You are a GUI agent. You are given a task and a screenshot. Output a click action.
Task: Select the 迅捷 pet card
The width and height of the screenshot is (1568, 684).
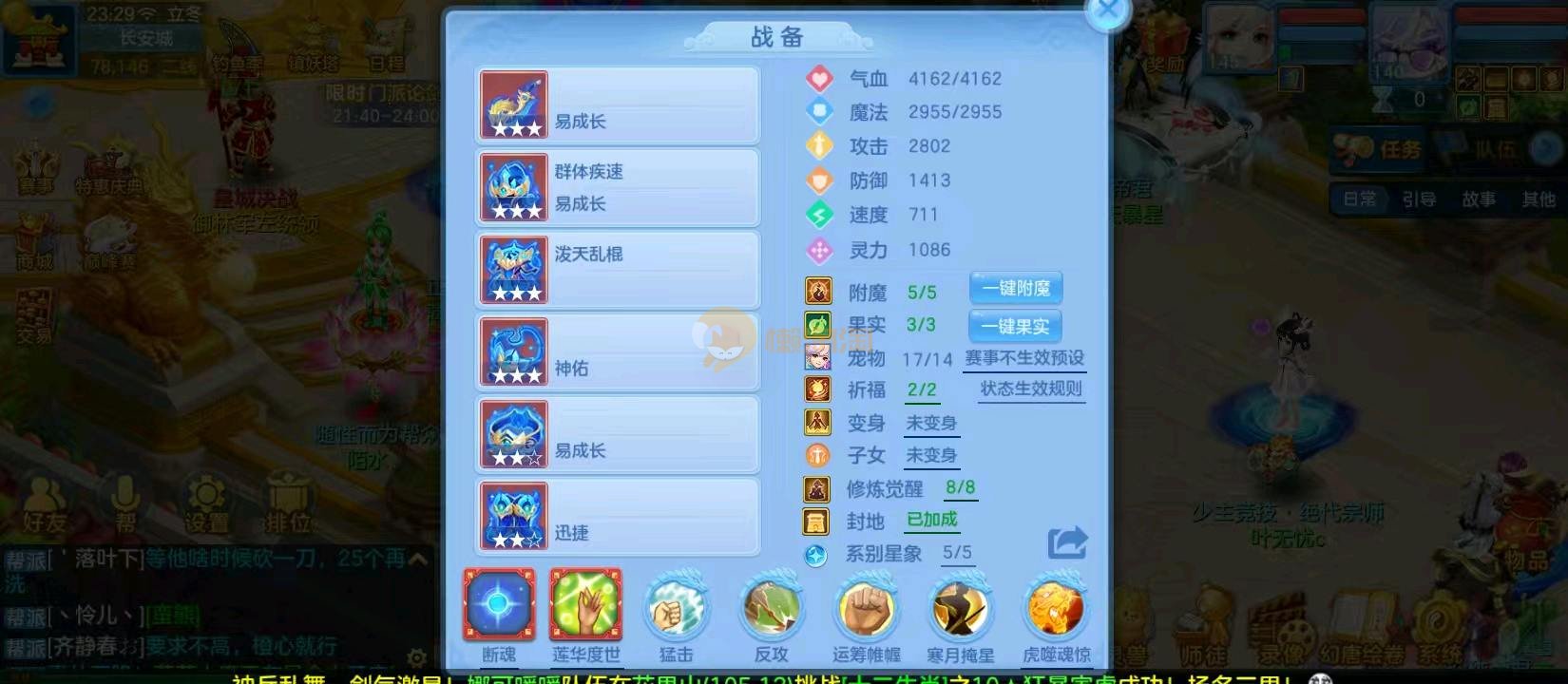pyautogui.click(x=618, y=517)
